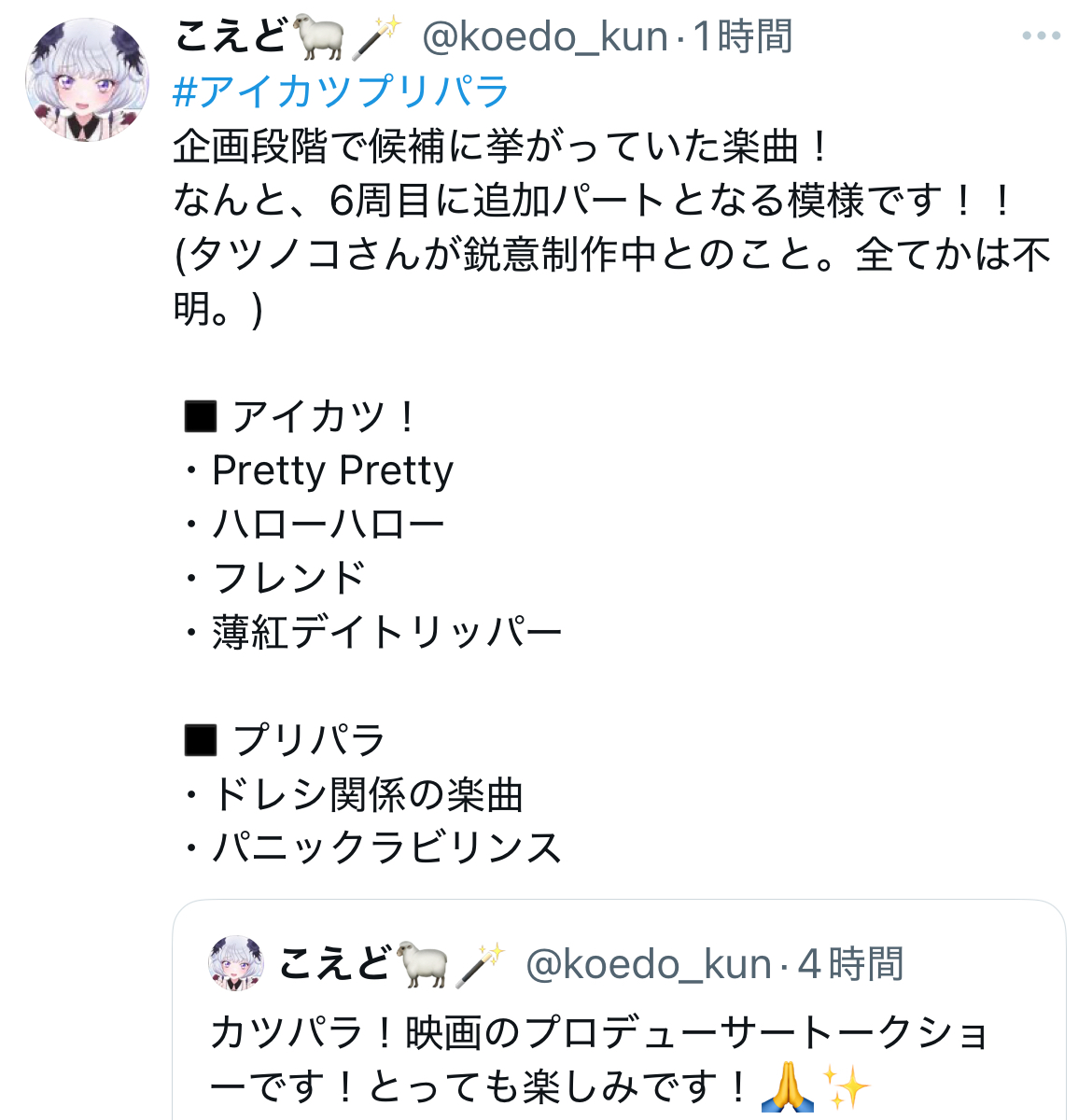Open the @koedo_kun handle in the tweet header
The height and width of the screenshot is (1120, 1092).
coord(545,36)
